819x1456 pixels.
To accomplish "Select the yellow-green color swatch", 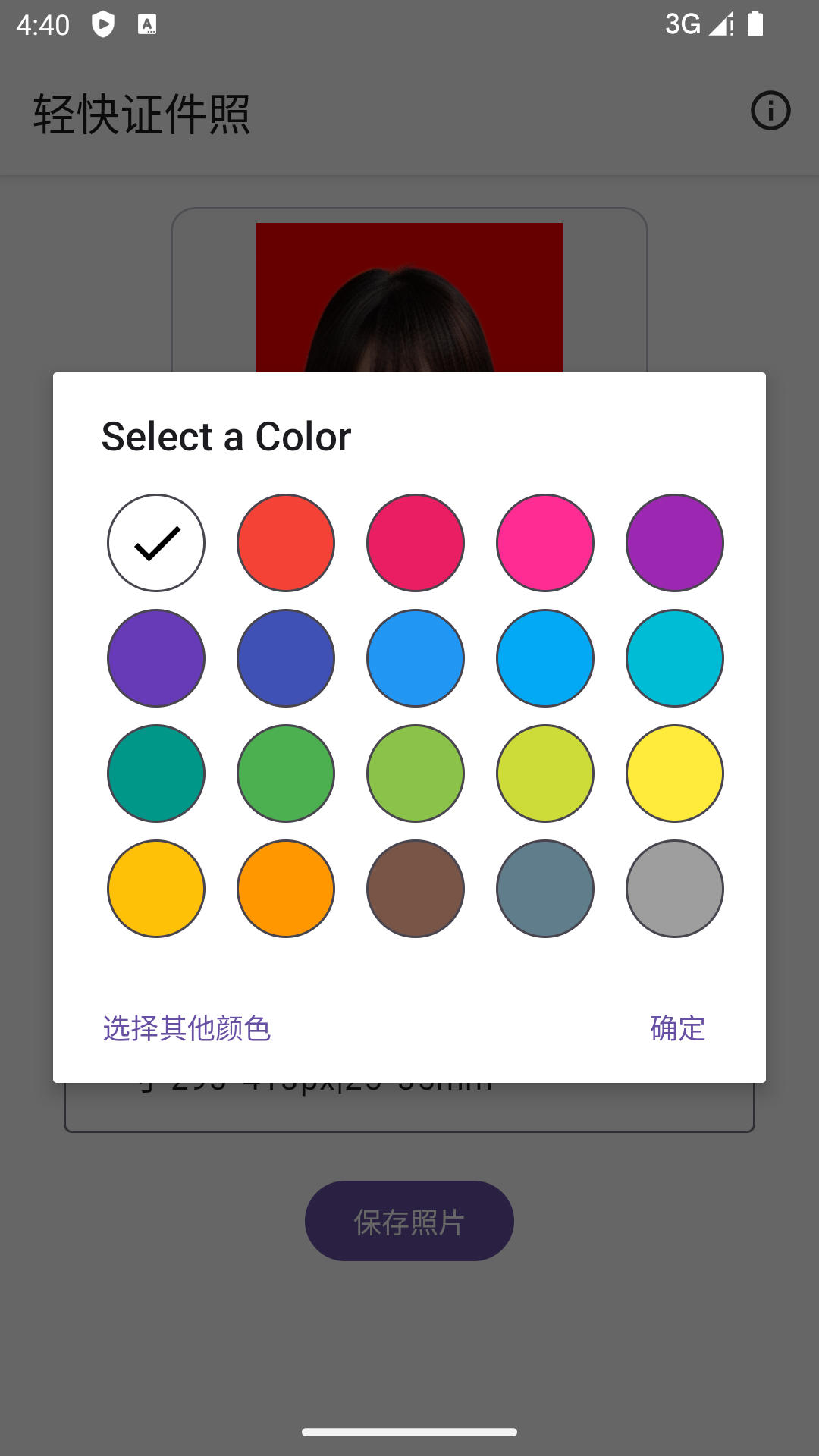I will tap(544, 773).
